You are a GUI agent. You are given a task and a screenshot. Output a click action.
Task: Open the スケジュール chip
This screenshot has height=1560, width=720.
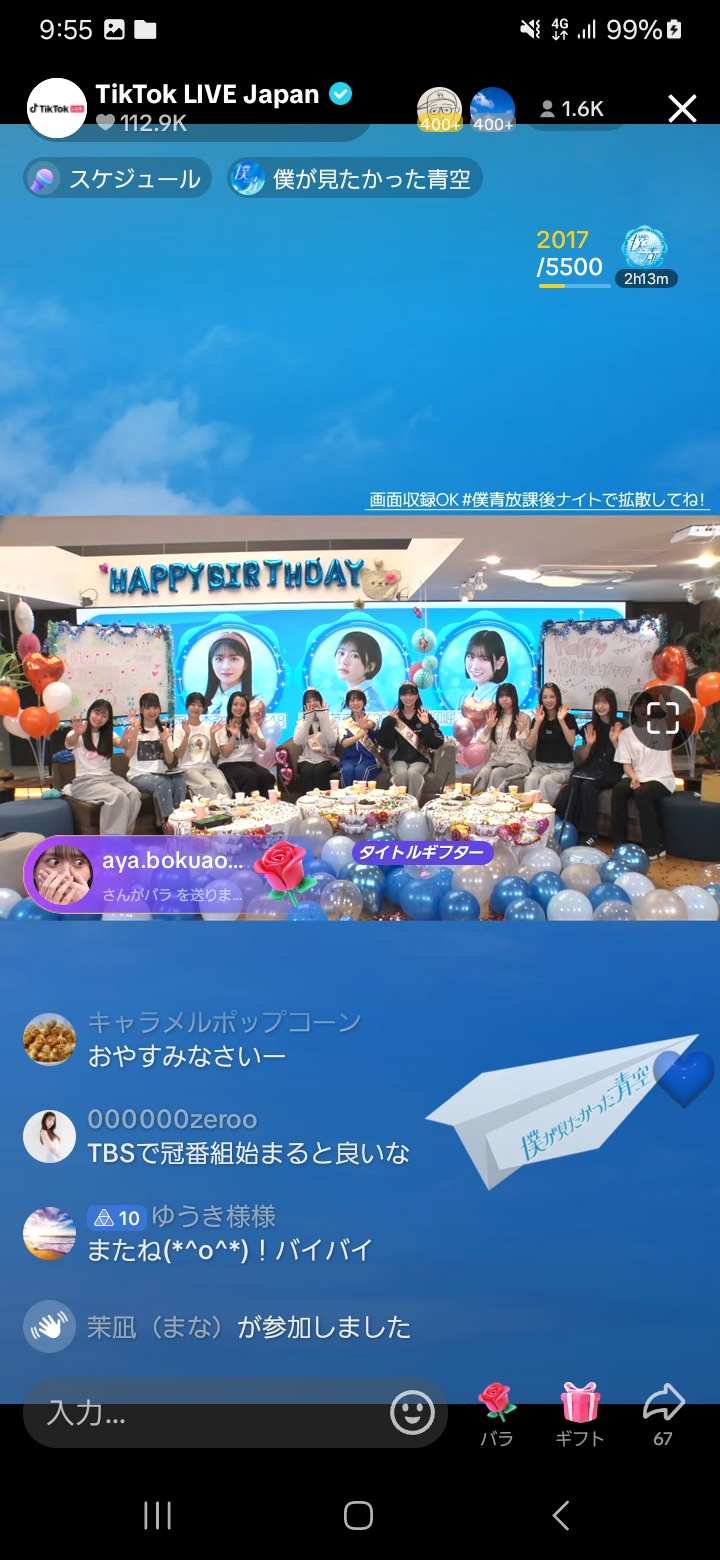[118, 179]
